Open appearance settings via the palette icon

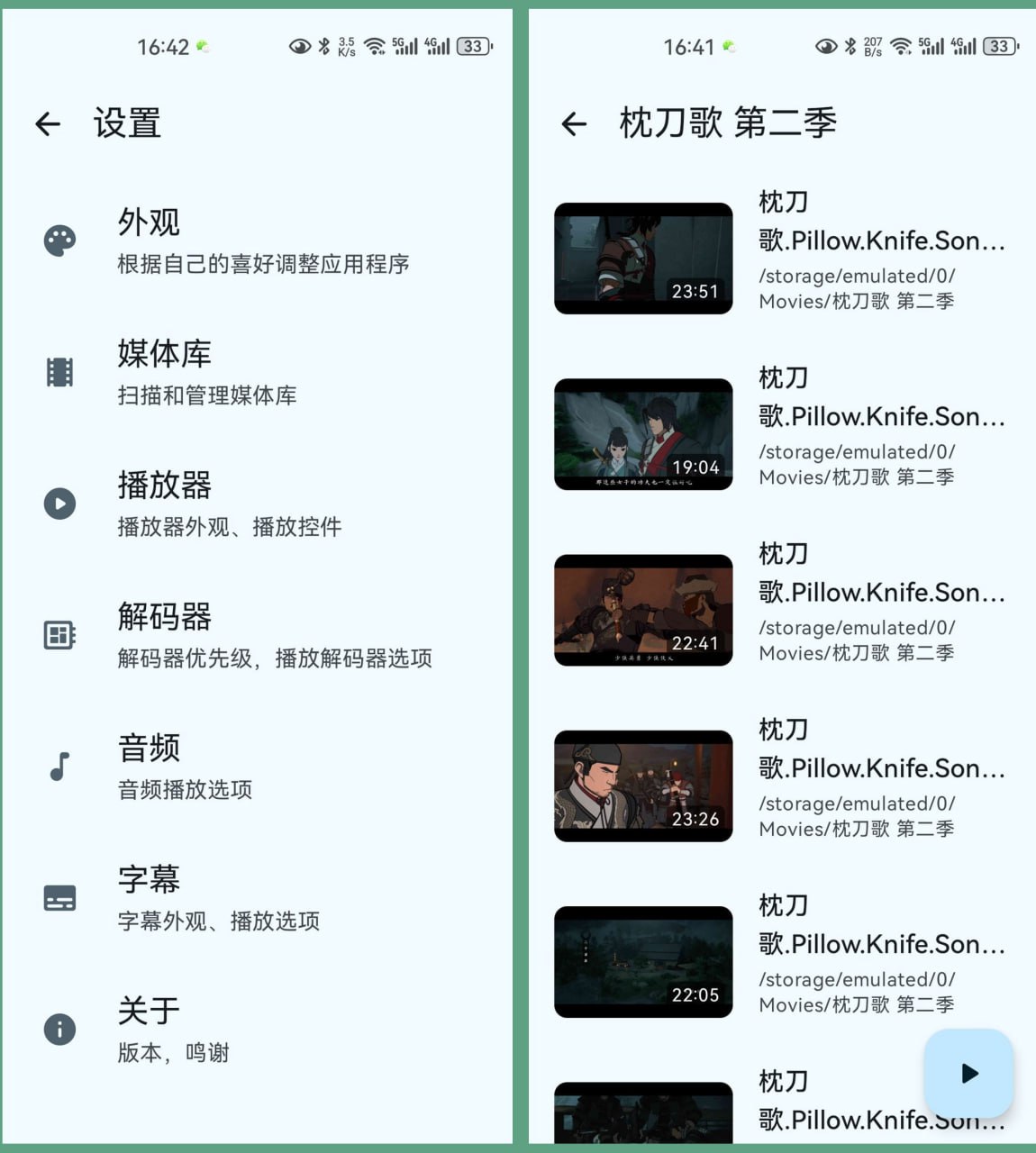click(59, 241)
